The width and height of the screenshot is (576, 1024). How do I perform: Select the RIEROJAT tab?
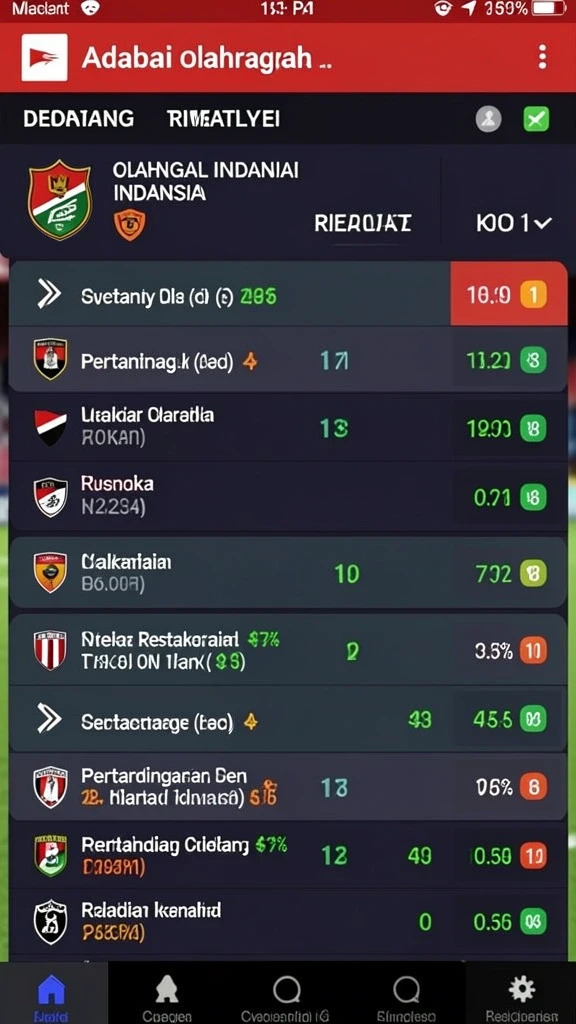[363, 223]
